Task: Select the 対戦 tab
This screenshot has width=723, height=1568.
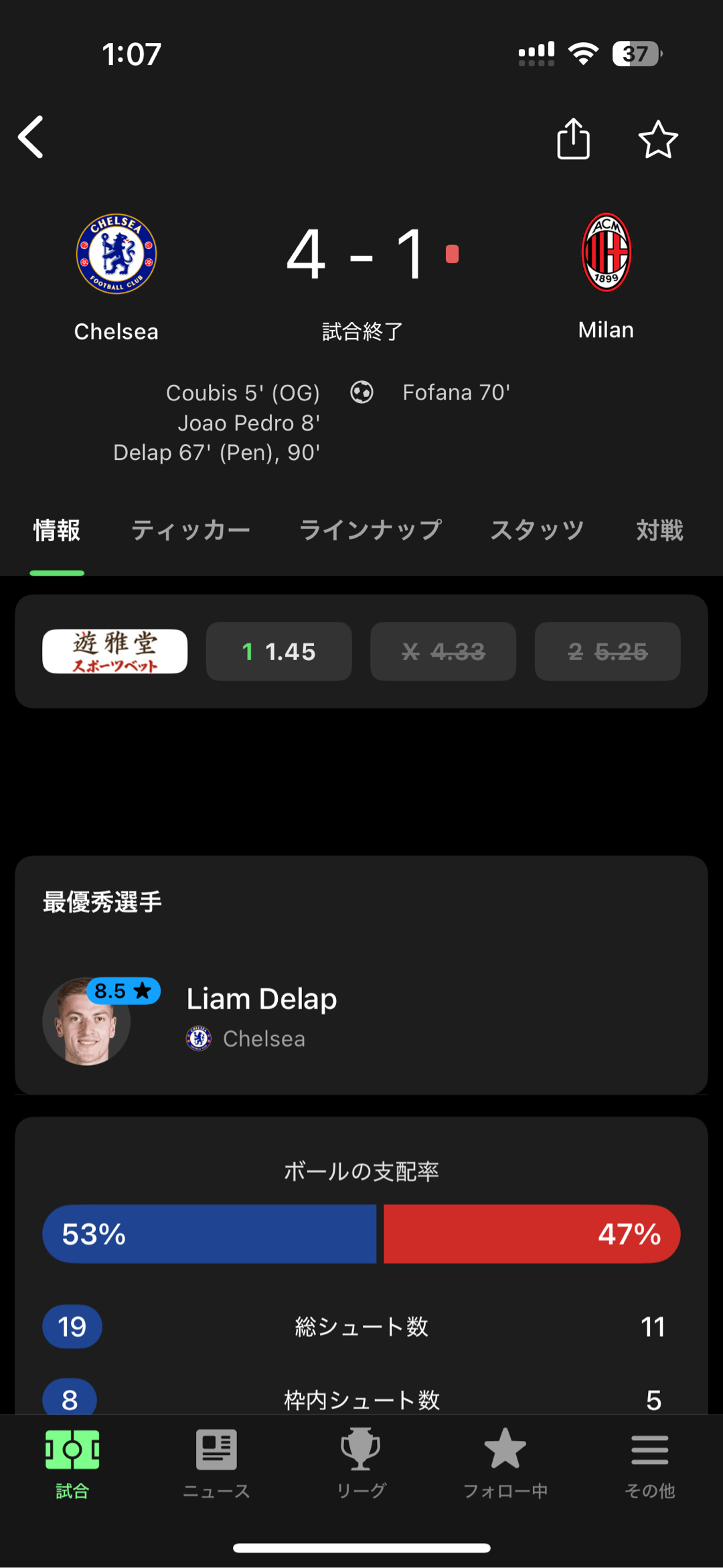Action: tap(659, 530)
